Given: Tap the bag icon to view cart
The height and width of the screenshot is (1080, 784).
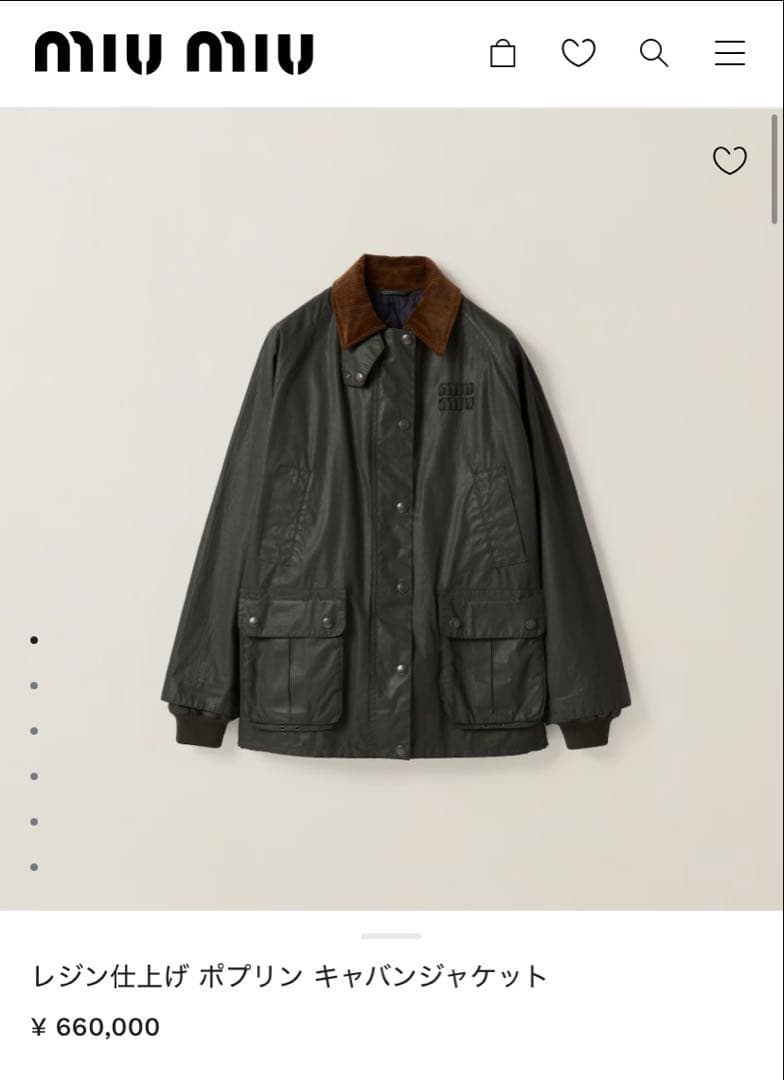Looking at the screenshot, I should tap(503, 53).
